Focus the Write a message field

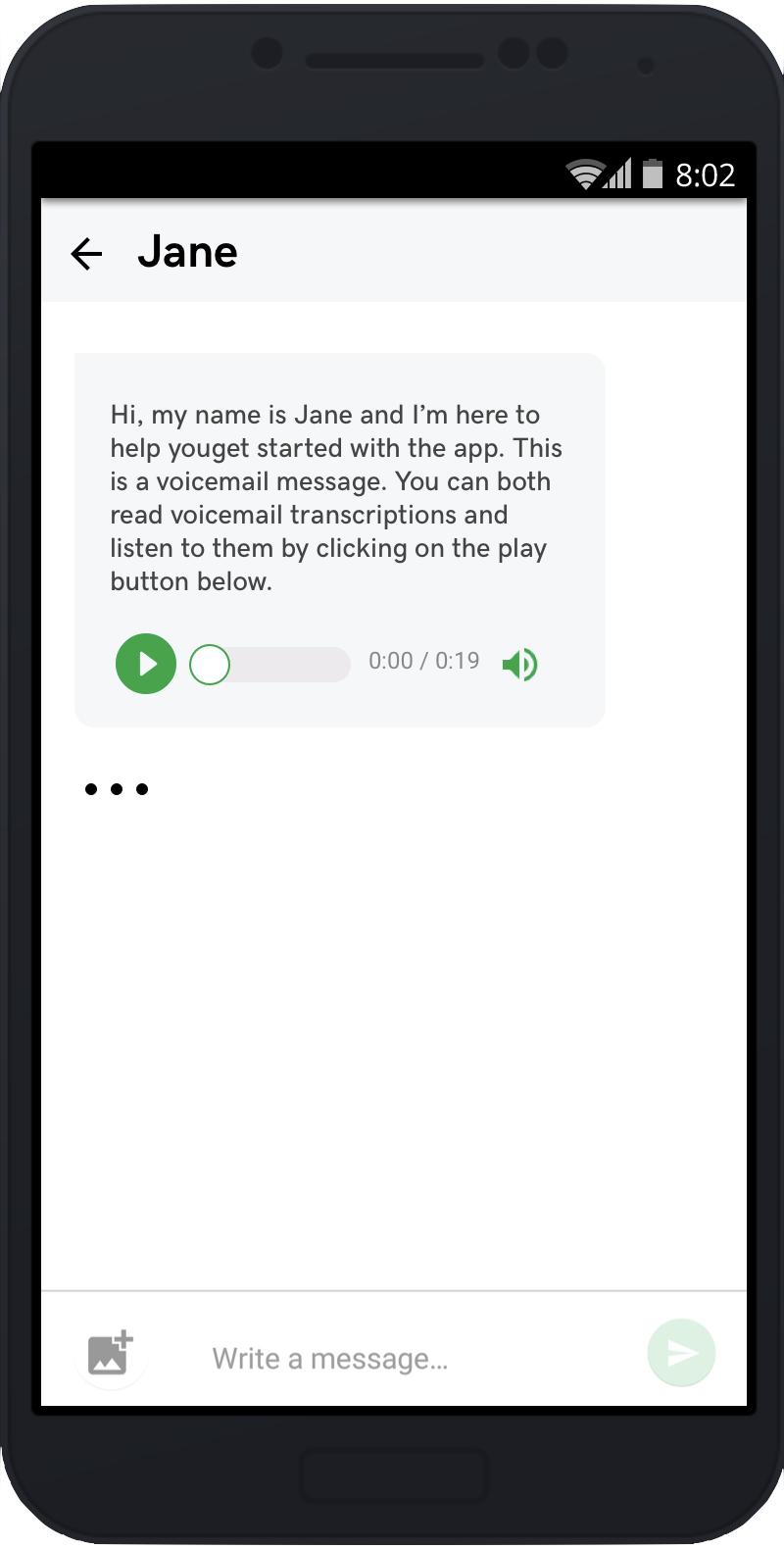(x=392, y=1359)
